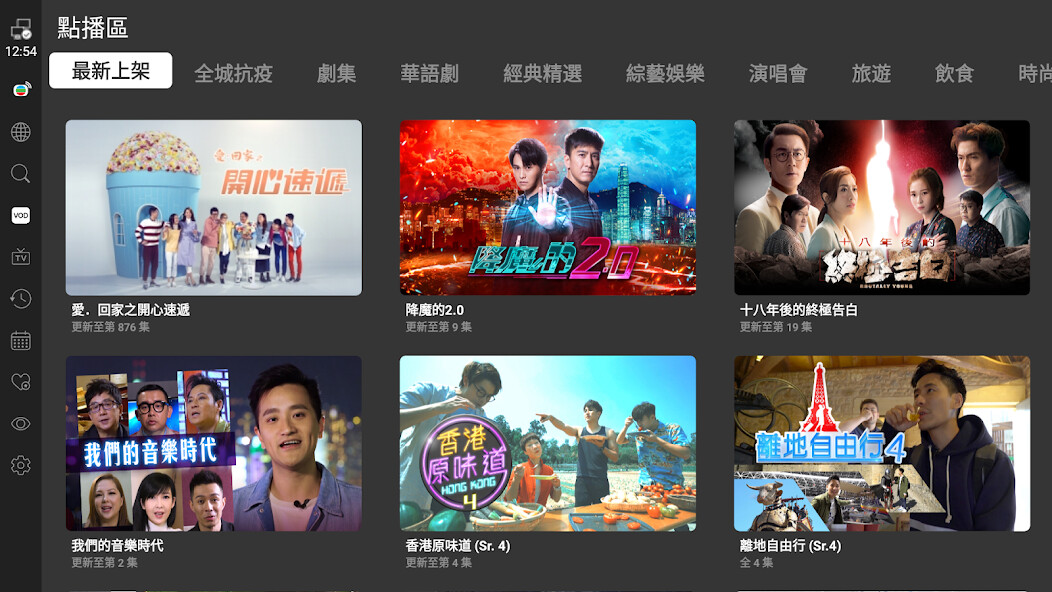Switch to 經典精選 tab

point(542,73)
